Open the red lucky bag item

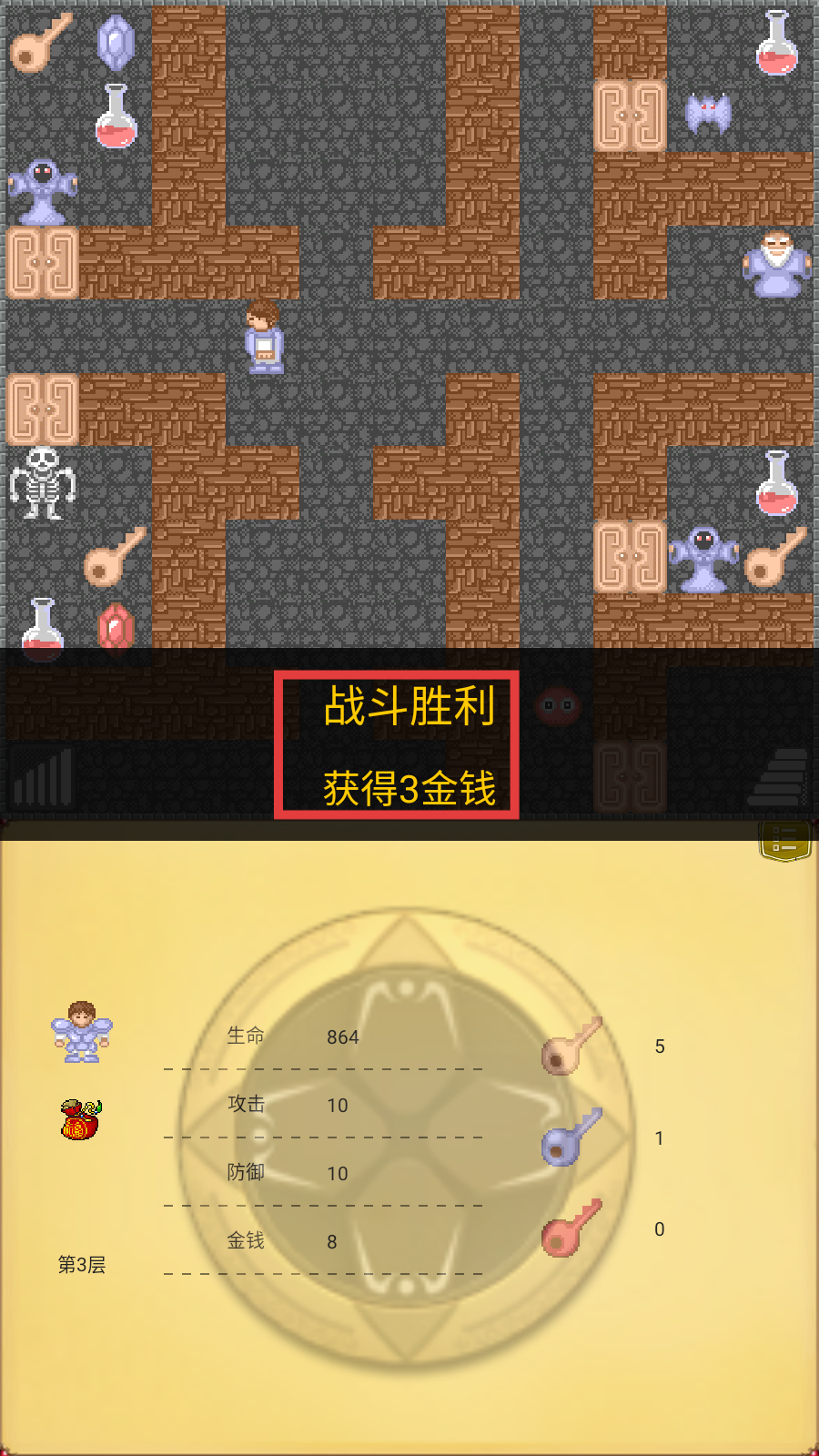81,1119
